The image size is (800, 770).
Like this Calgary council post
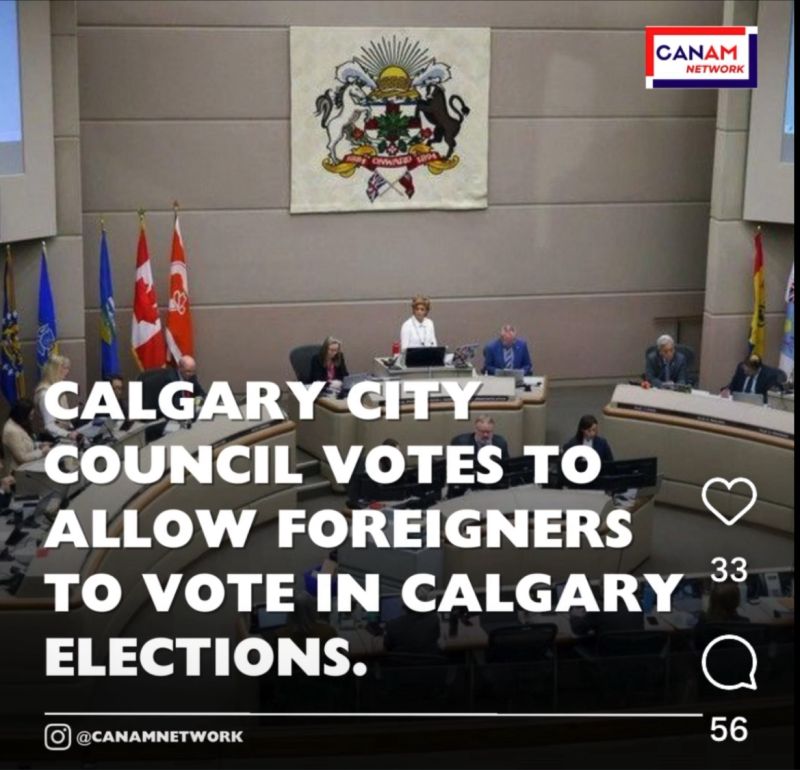pyautogui.click(x=729, y=501)
